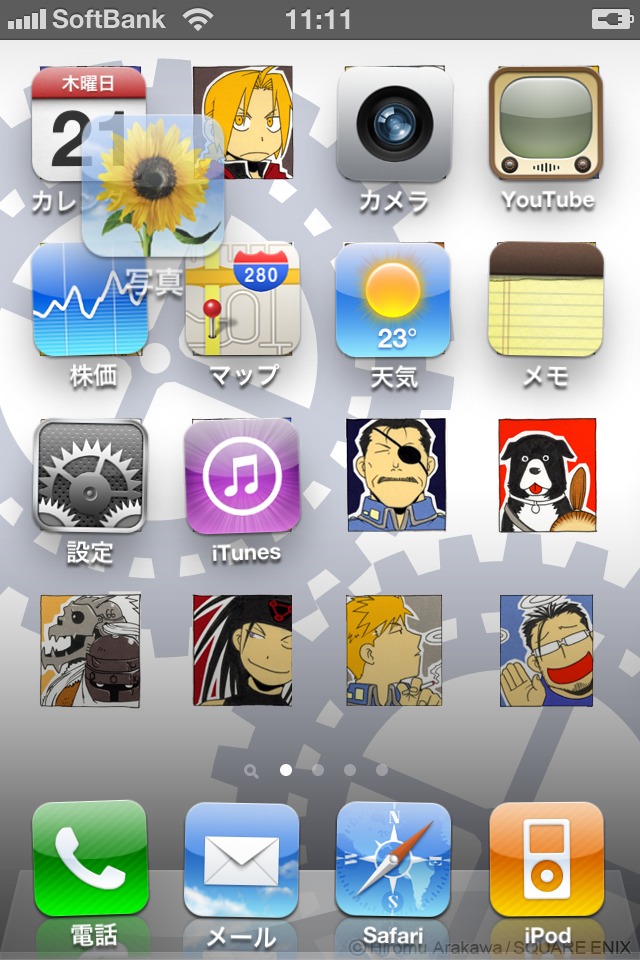Launch the Safari browser
This screenshot has width=640, height=960.
394,860
